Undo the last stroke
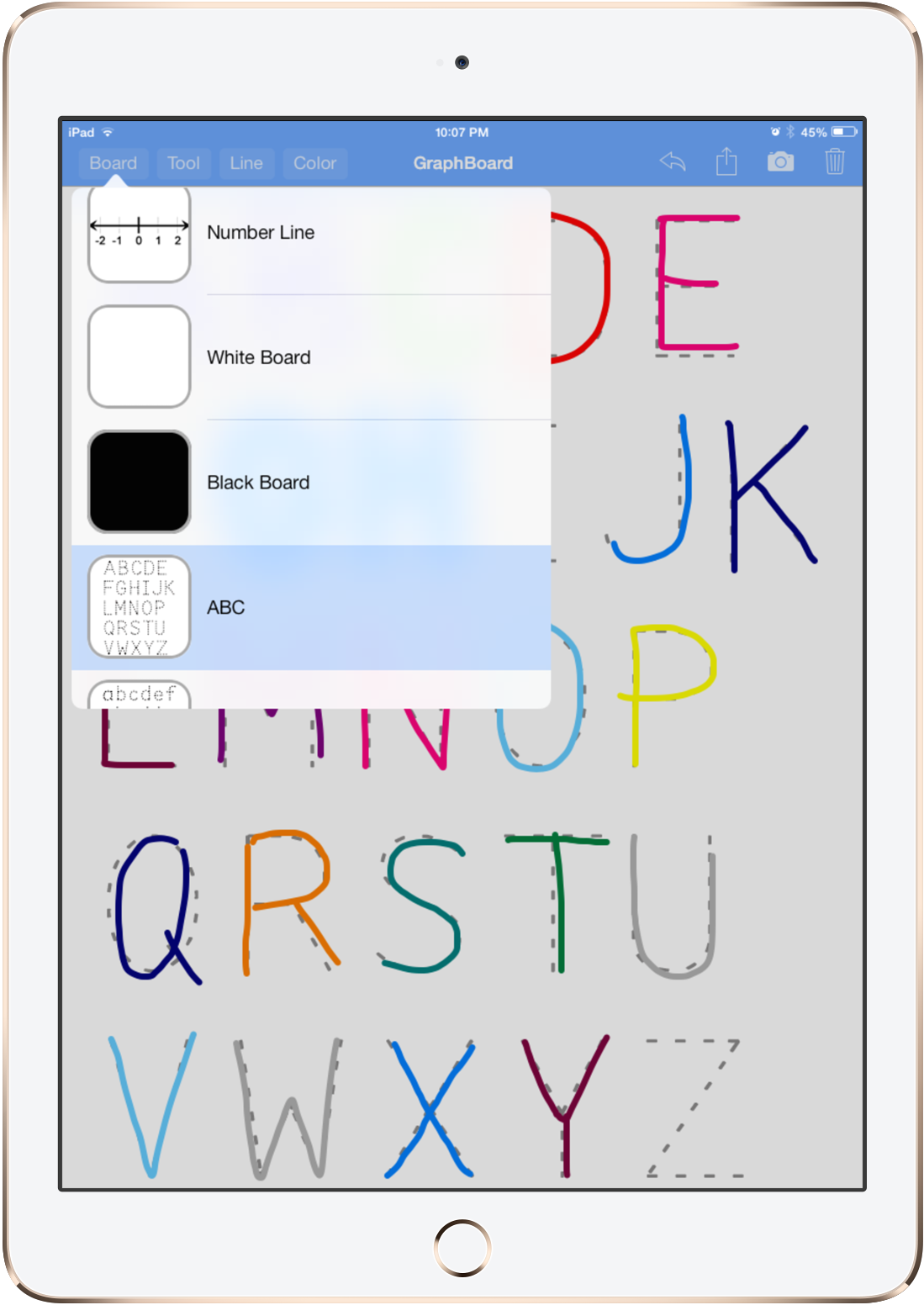924x1305 pixels. 673,161
